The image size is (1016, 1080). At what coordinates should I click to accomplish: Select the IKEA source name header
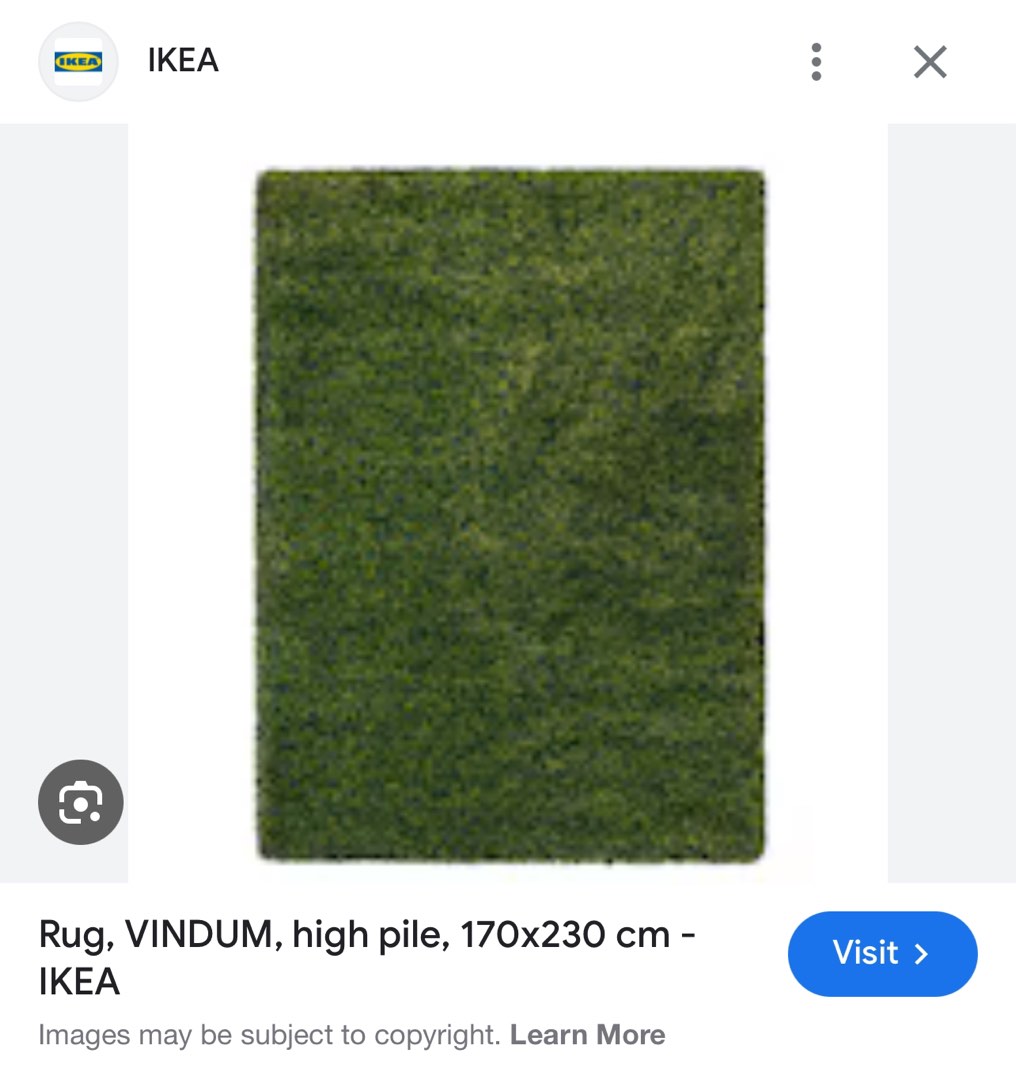(184, 60)
